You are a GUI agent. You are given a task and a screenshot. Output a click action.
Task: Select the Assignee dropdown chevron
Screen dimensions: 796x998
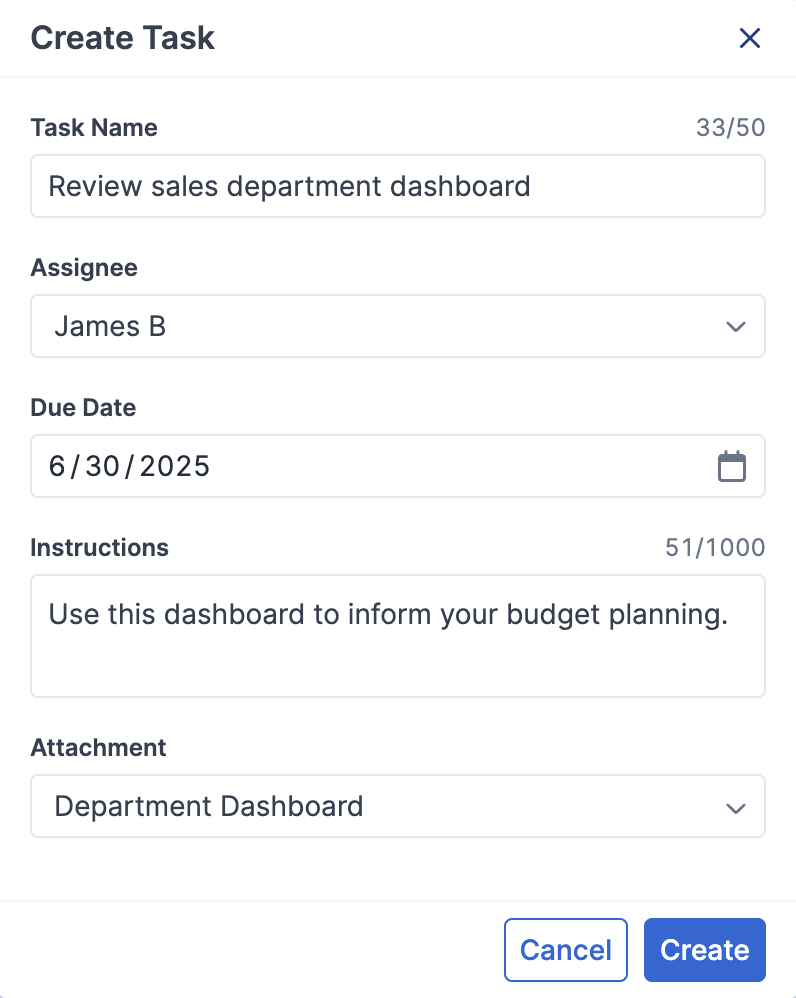pos(736,326)
